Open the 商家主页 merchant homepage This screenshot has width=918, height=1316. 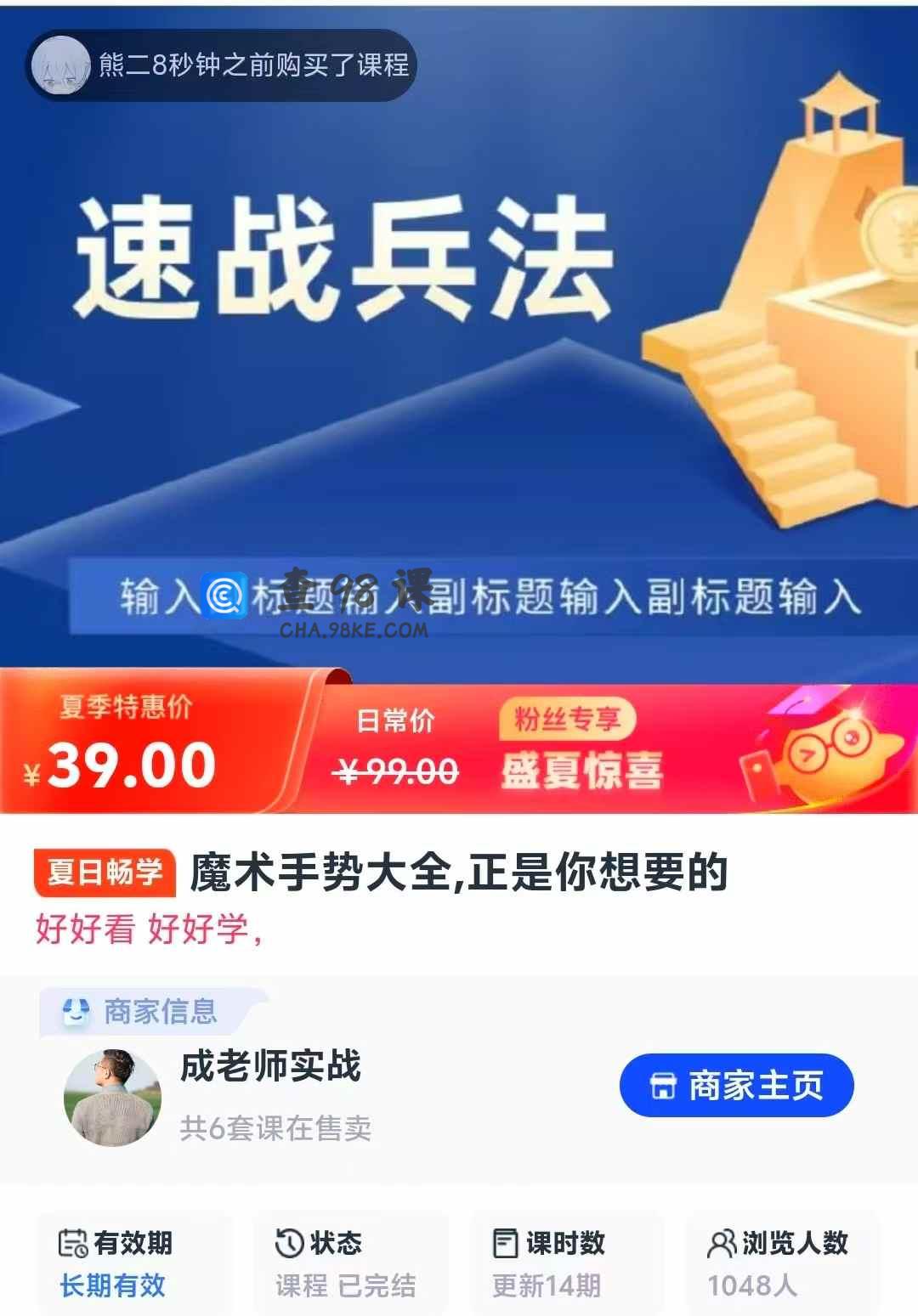736,1085
